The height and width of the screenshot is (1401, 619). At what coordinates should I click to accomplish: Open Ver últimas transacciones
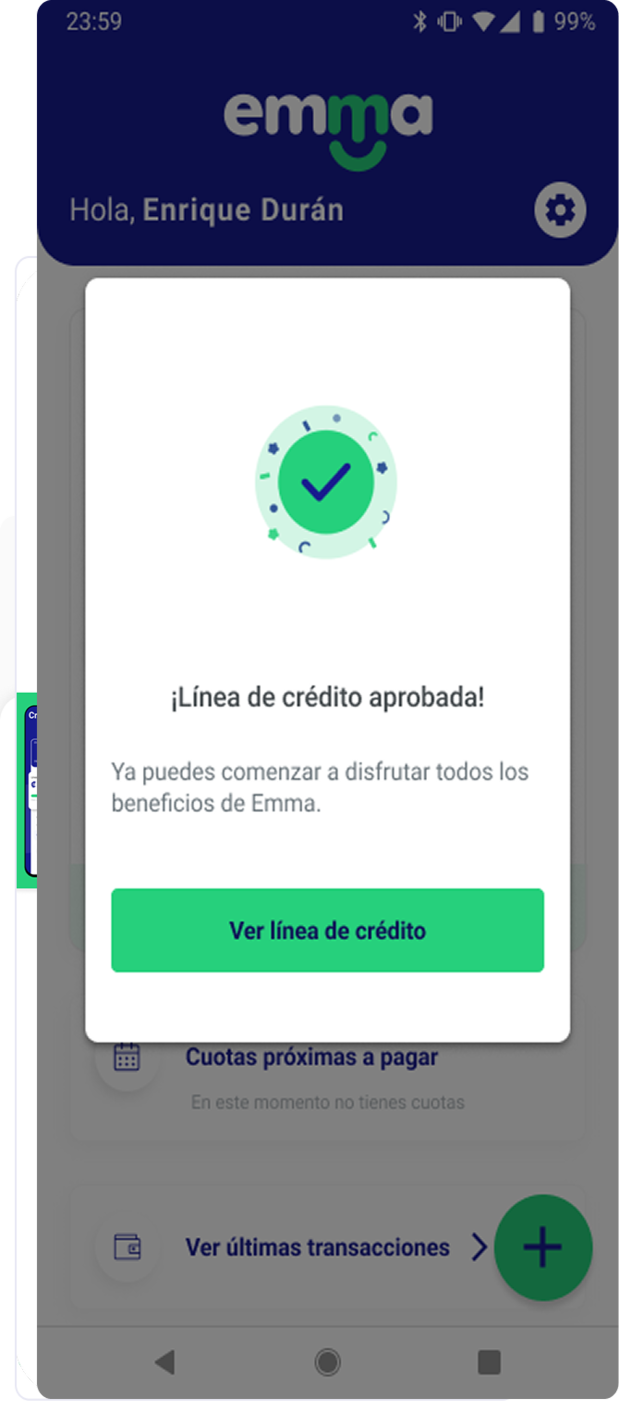tap(317, 1247)
